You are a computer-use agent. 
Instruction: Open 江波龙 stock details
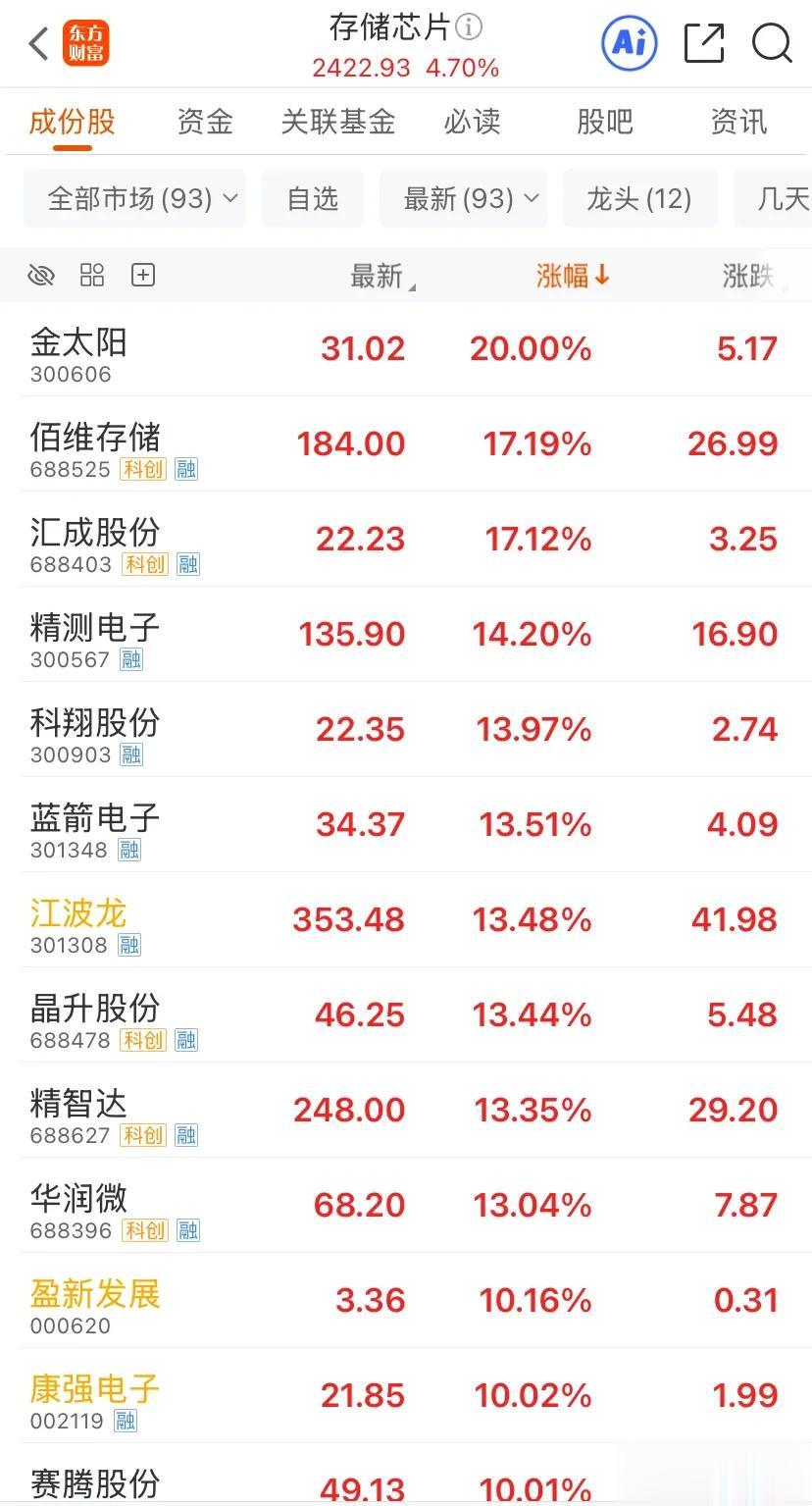pos(78,920)
